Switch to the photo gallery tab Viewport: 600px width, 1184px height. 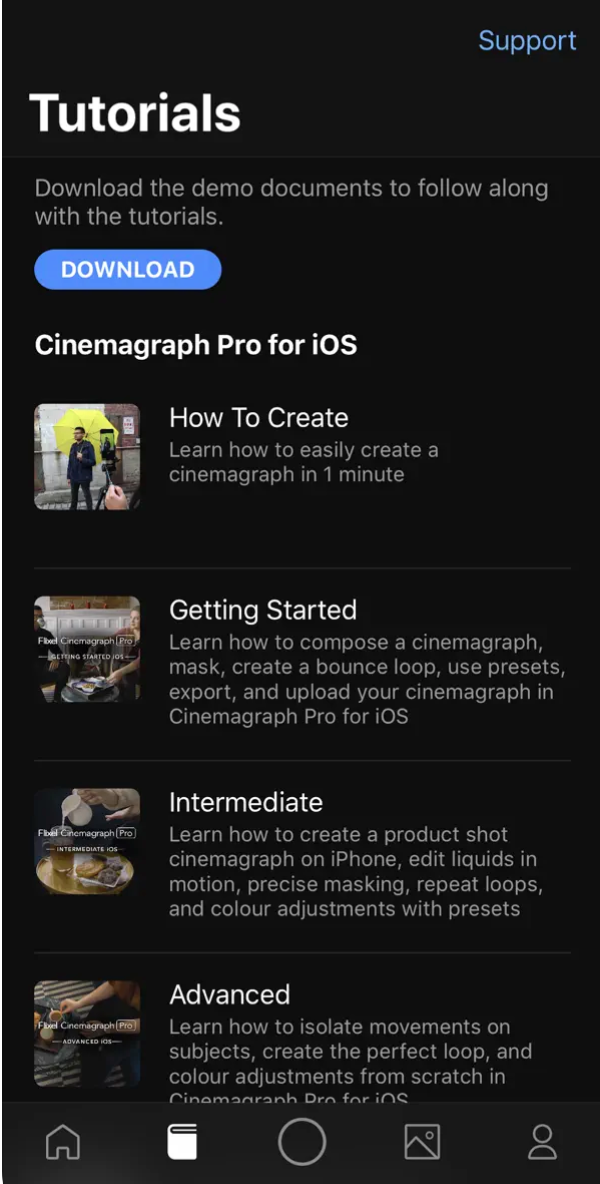click(422, 1142)
